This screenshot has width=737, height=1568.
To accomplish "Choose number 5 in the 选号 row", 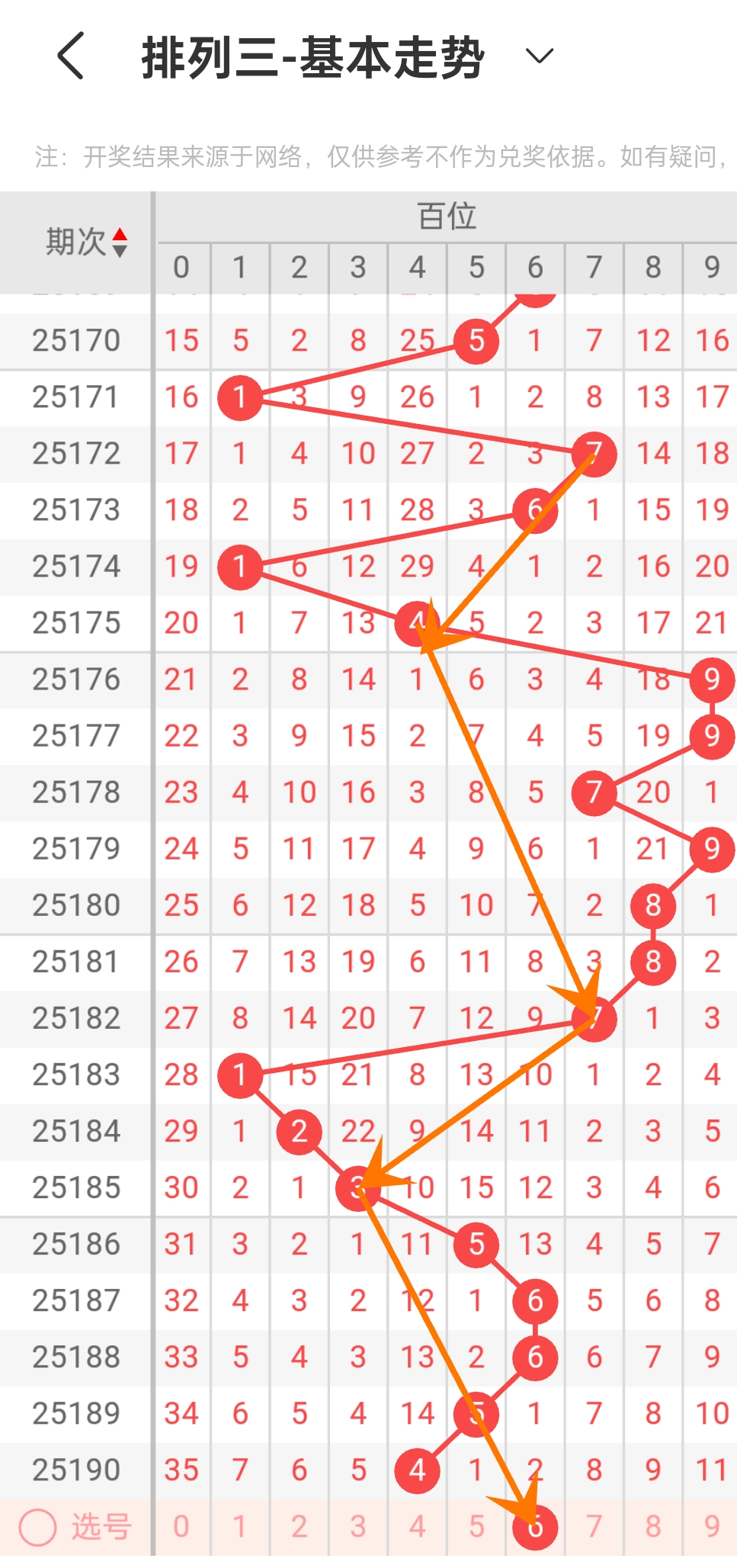I will [476, 1526].
